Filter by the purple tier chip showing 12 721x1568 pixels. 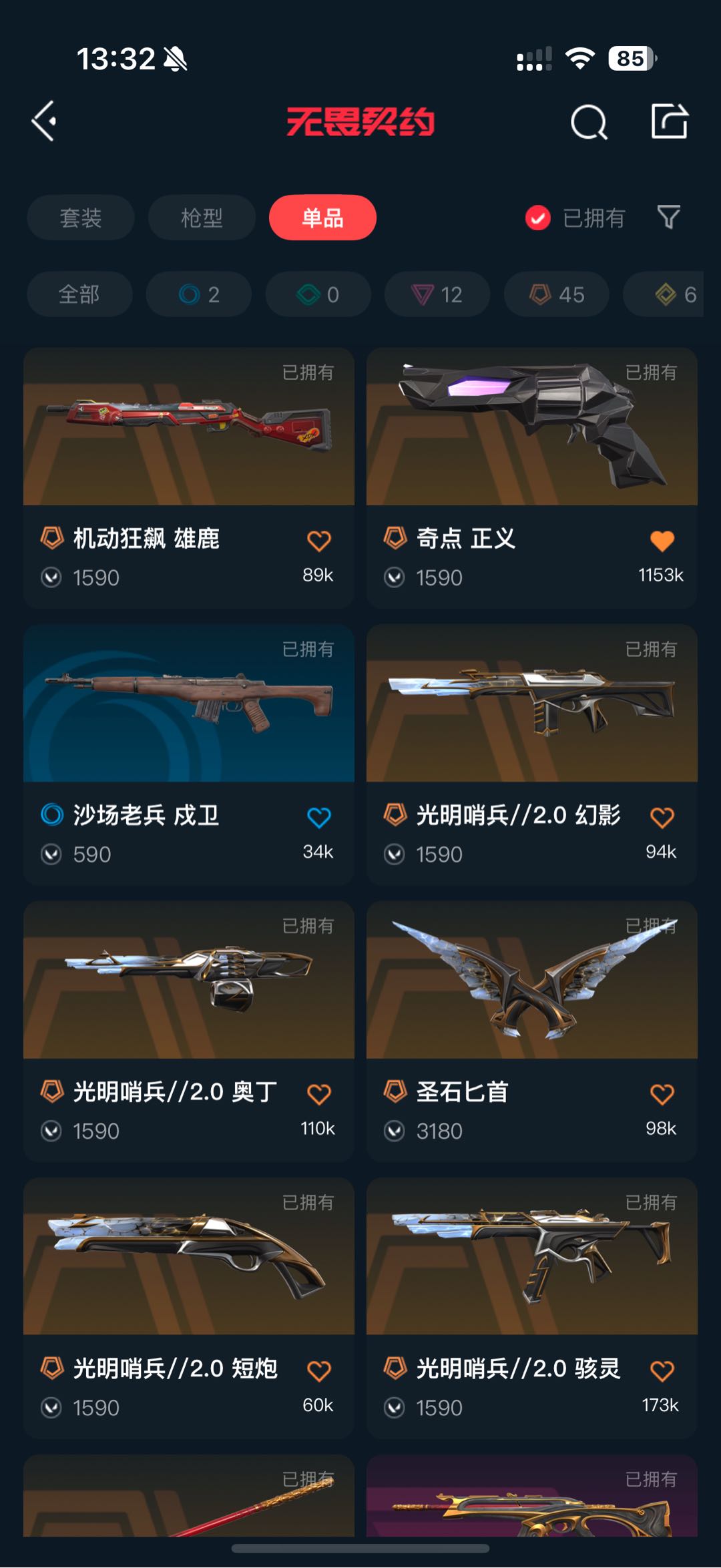click(437, 294)
